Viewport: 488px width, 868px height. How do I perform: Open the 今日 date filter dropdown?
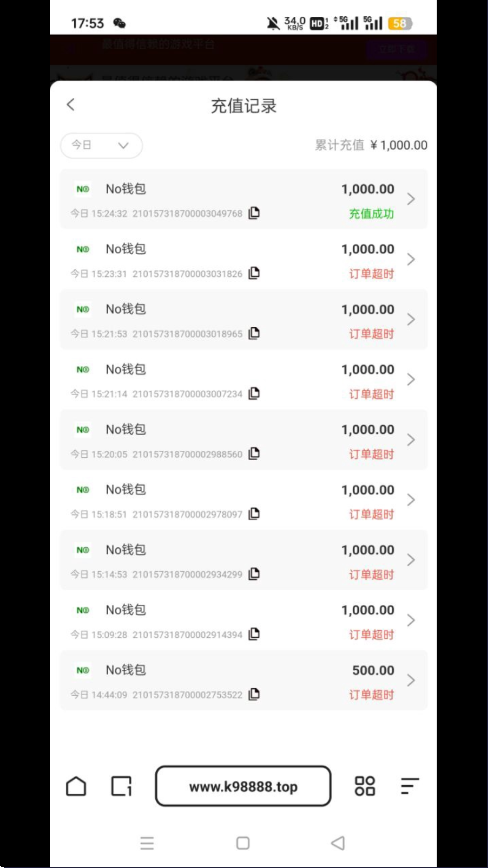pos(101,146)
